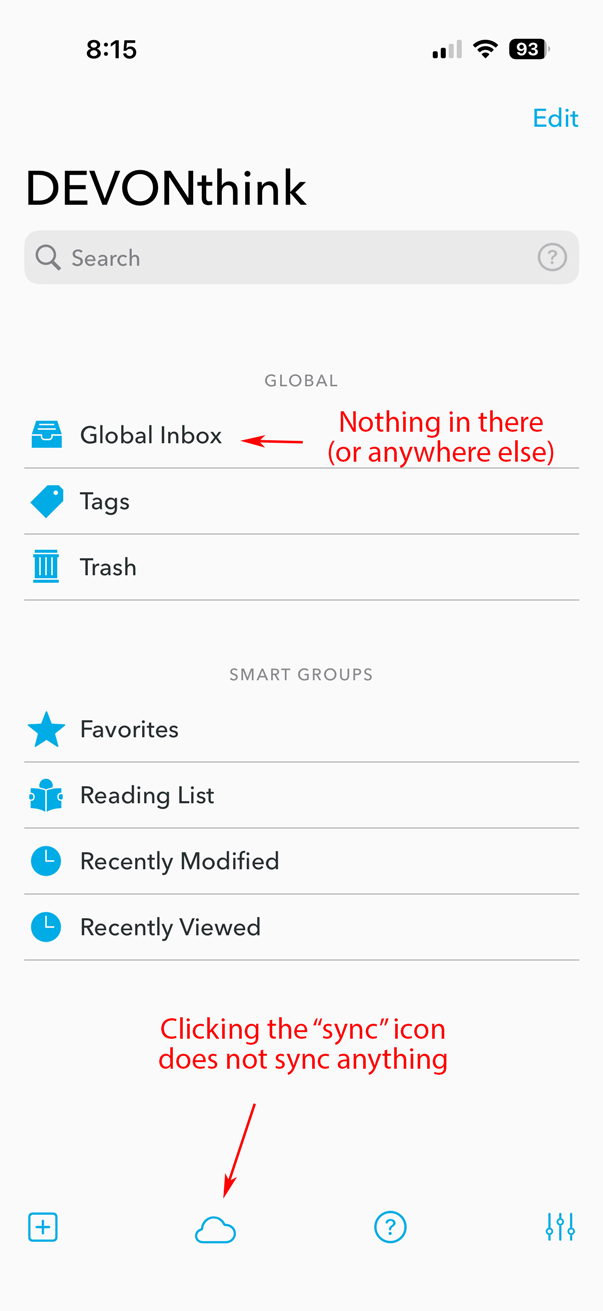Open the Reading List
This screenshot has height=1311, width=603.
point(147,795)
